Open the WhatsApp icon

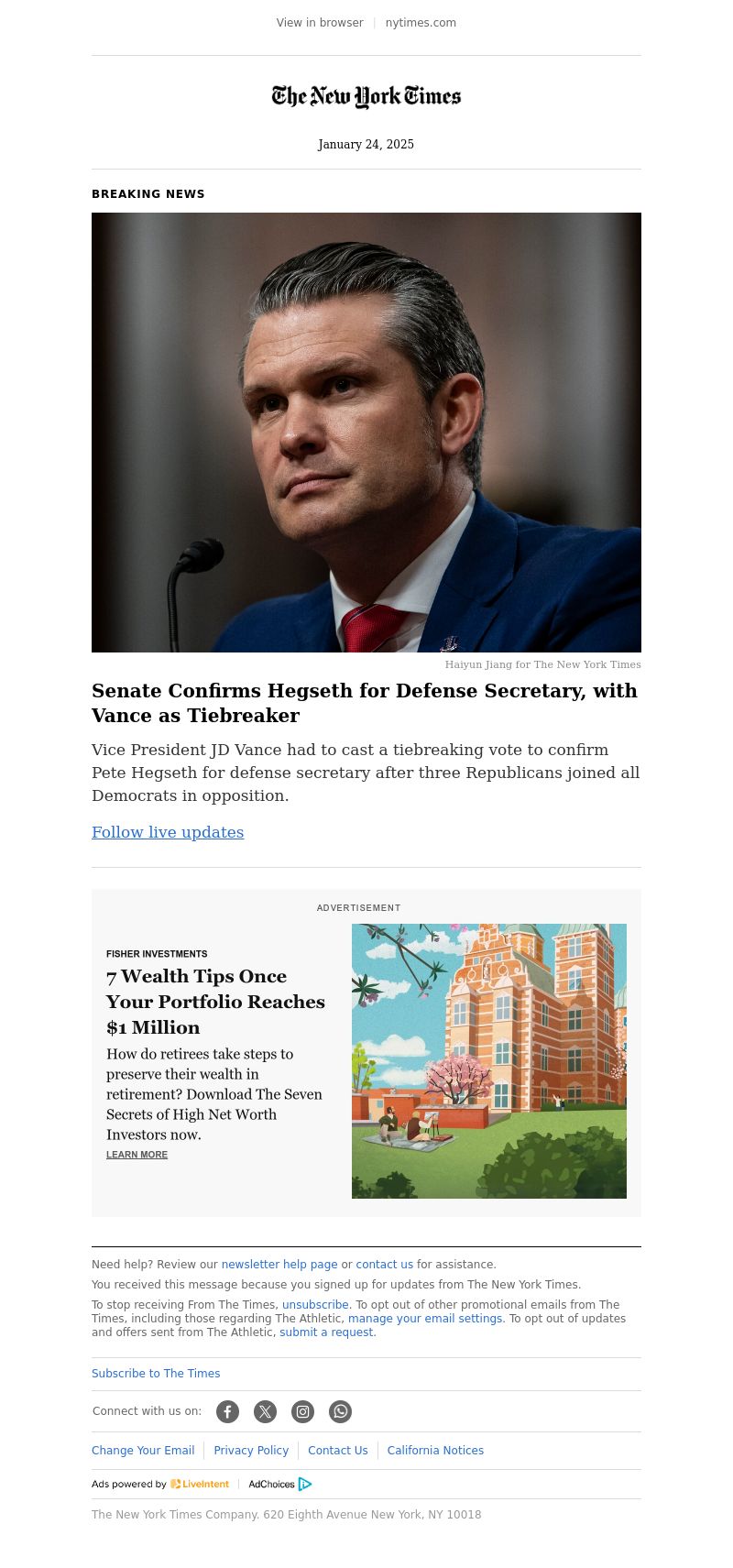pyautogui.click(x=340, y=1411)
